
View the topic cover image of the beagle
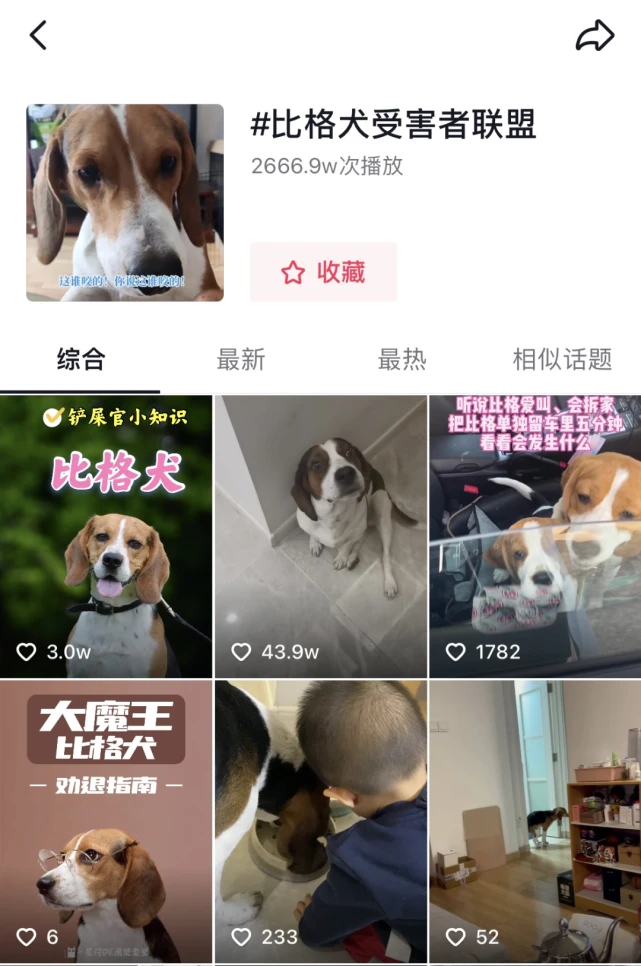(x=125, y=202)
